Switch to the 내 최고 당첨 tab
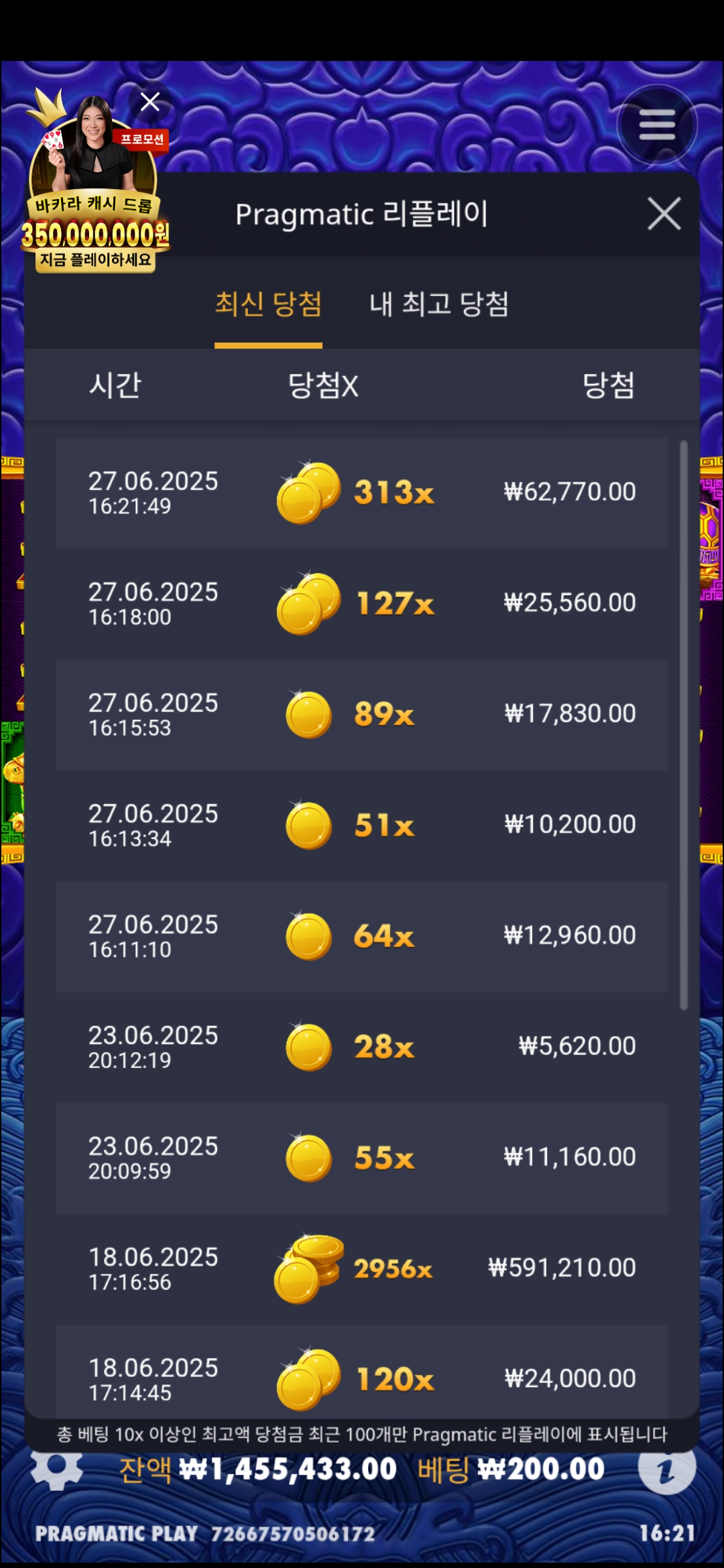The height and width of the screenshot is (1568, 724). pyautogui.click(x=439, y=305)
